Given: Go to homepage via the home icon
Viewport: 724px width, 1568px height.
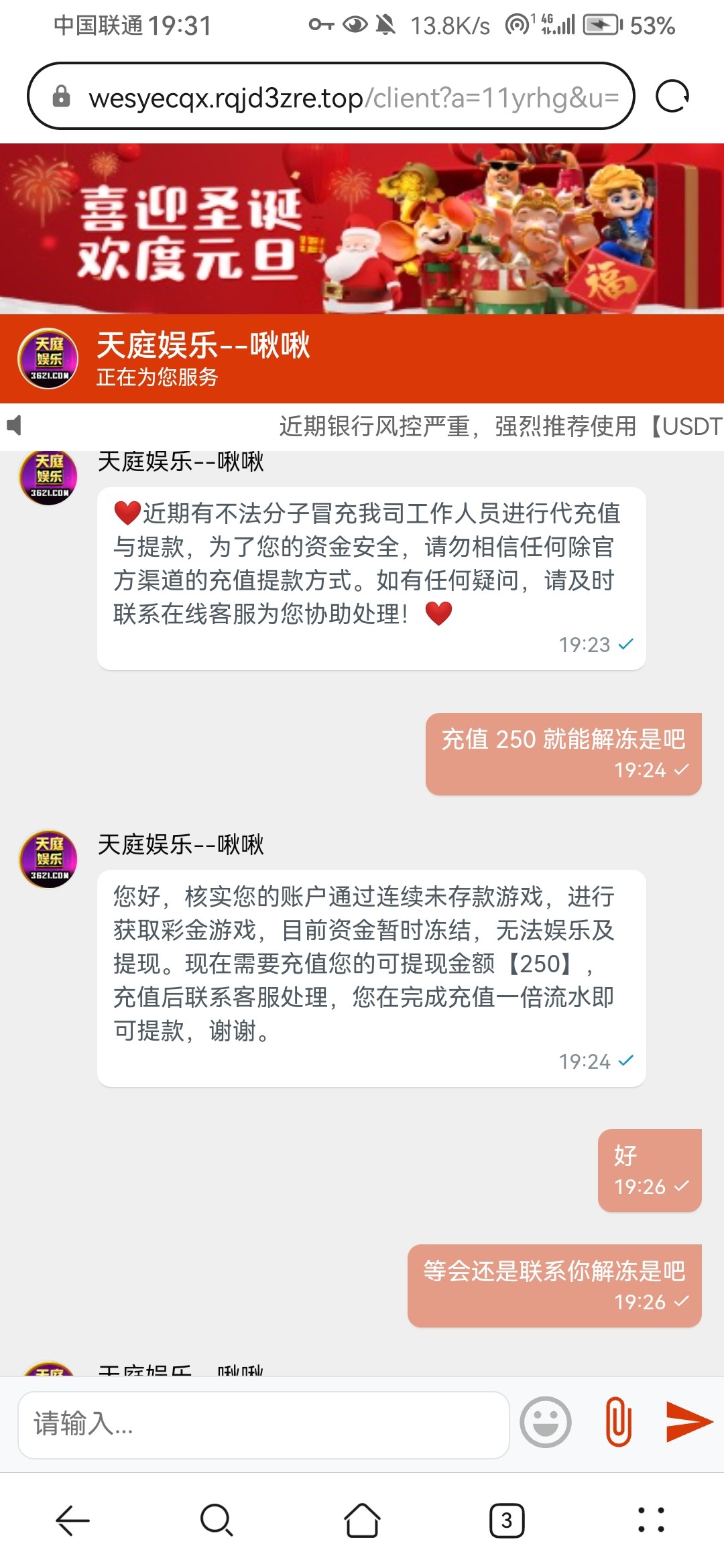Looking at the screenshot, I should (x=362, y=1521).
